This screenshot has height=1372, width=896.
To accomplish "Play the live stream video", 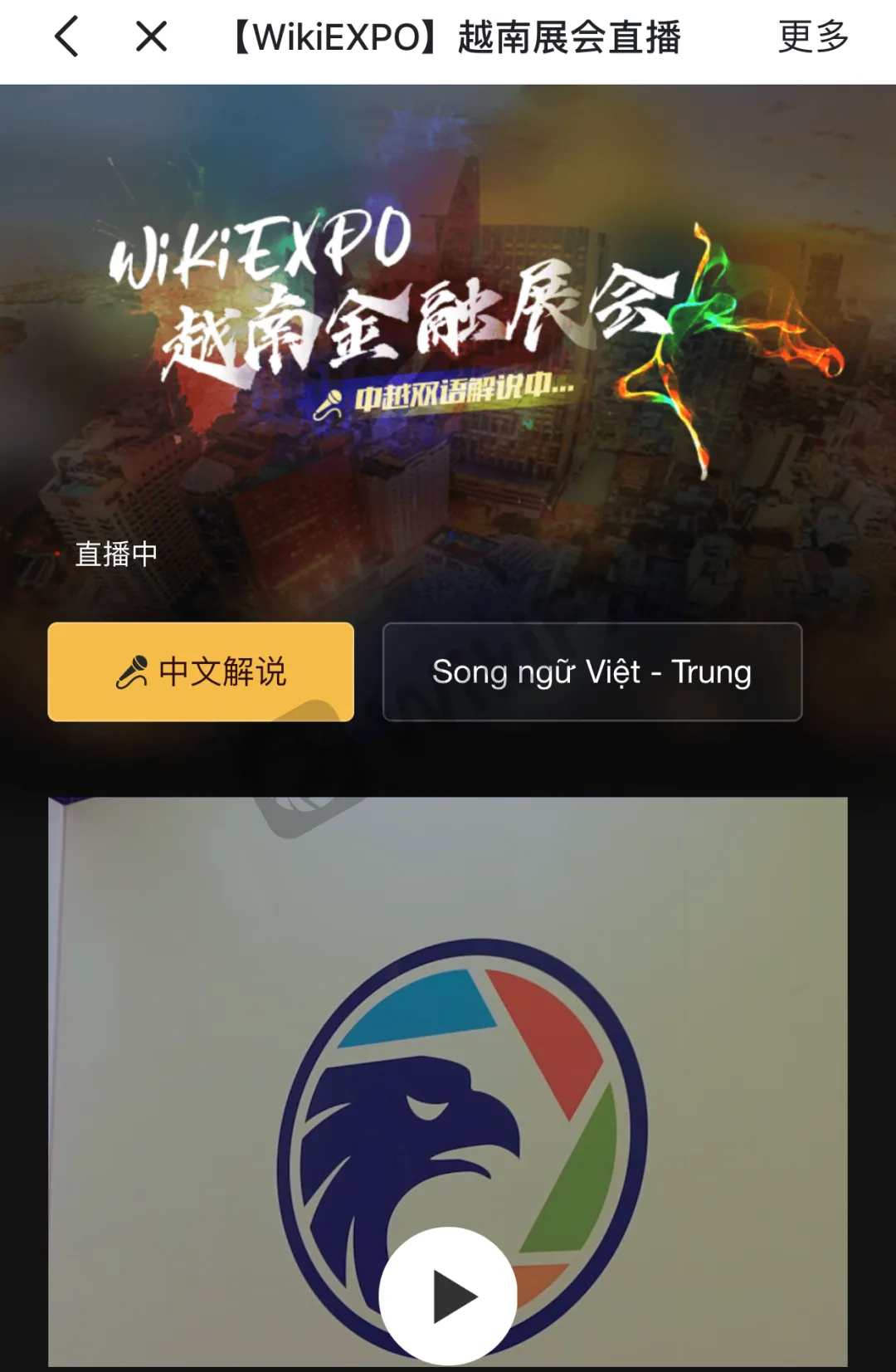I will (x=448, y=1296).
